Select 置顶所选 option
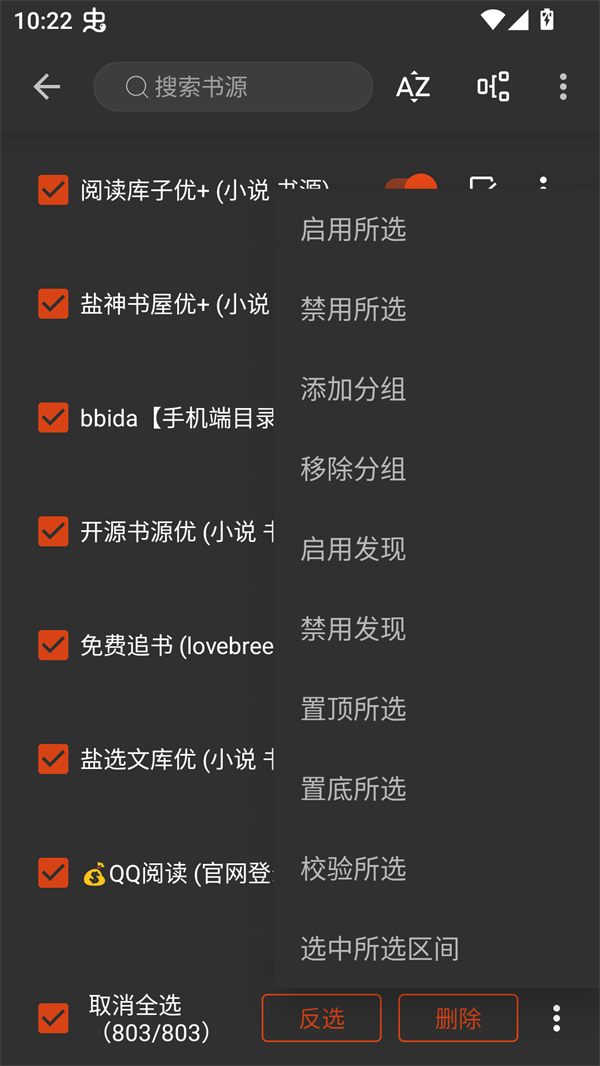The width and height of the screenshot is (600, 1066). pos(353,709)
